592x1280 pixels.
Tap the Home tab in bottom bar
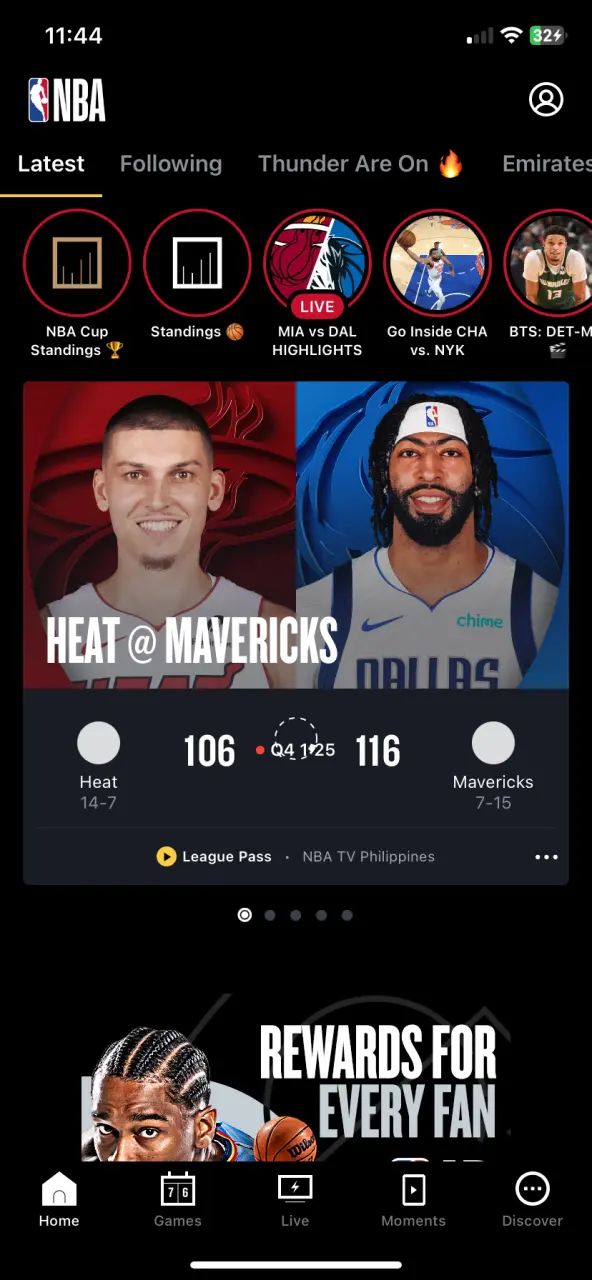[x=59, y=1200]
